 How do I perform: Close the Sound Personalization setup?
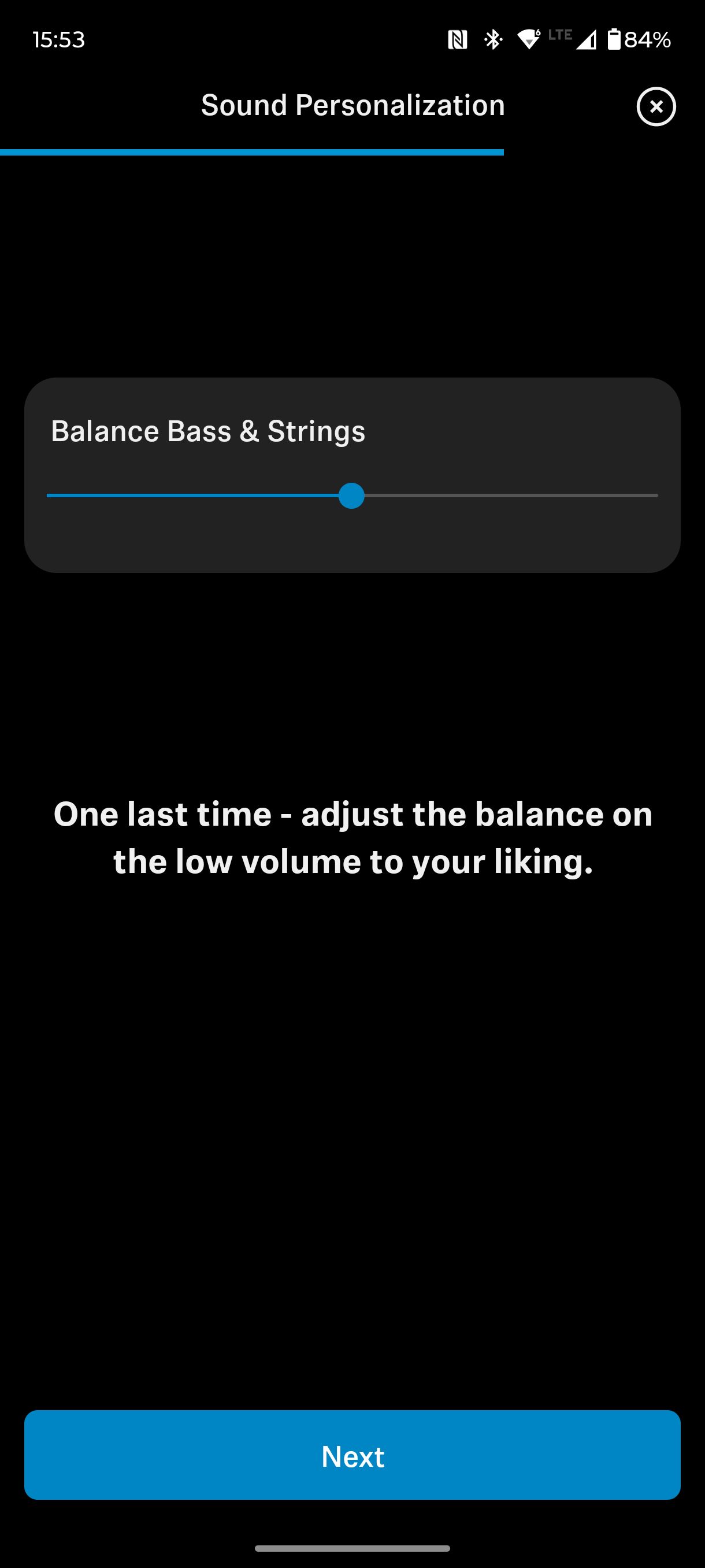click(x=656, y=106)
